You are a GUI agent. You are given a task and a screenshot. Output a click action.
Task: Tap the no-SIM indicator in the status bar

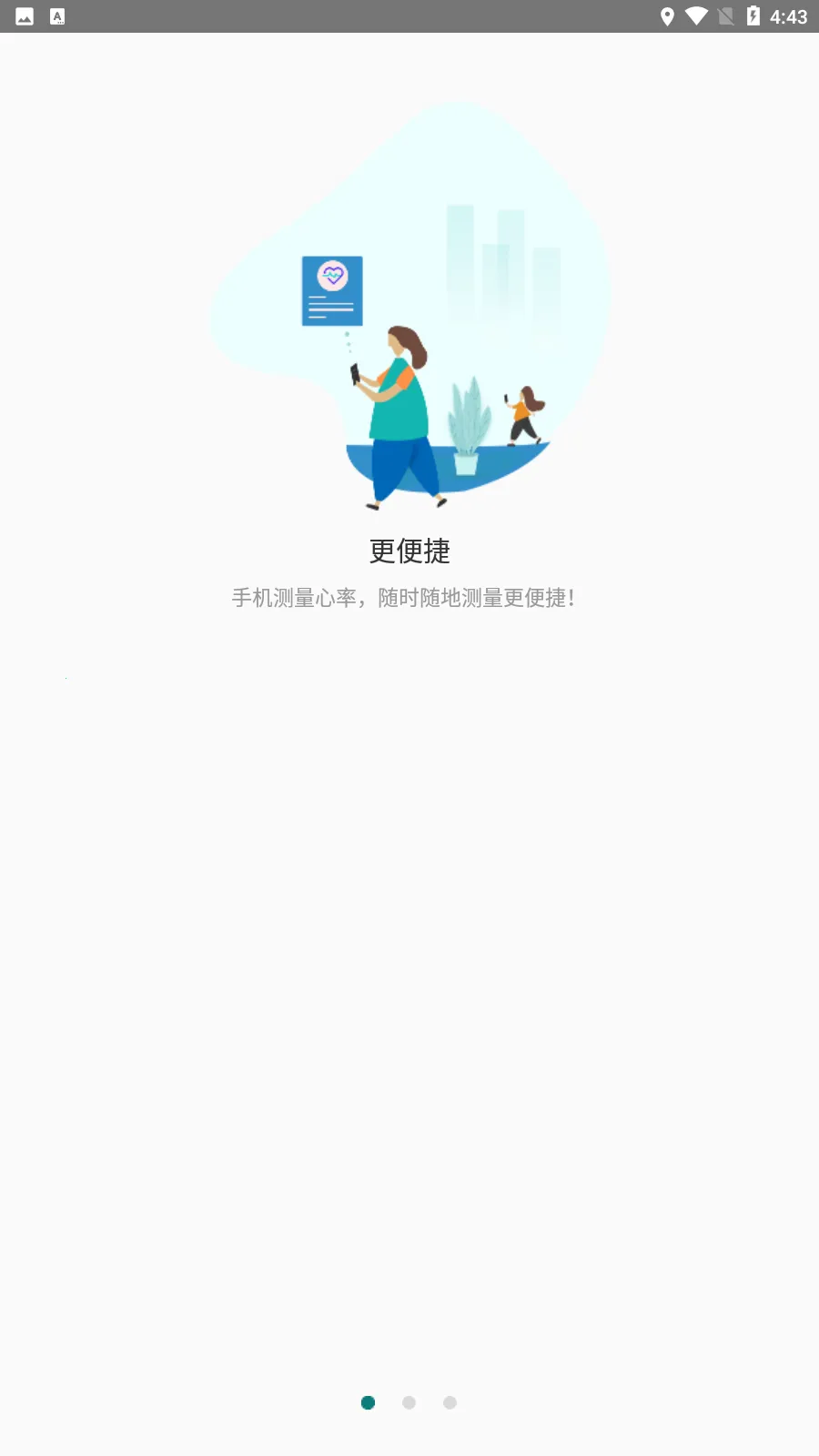(x=727, y=15)
